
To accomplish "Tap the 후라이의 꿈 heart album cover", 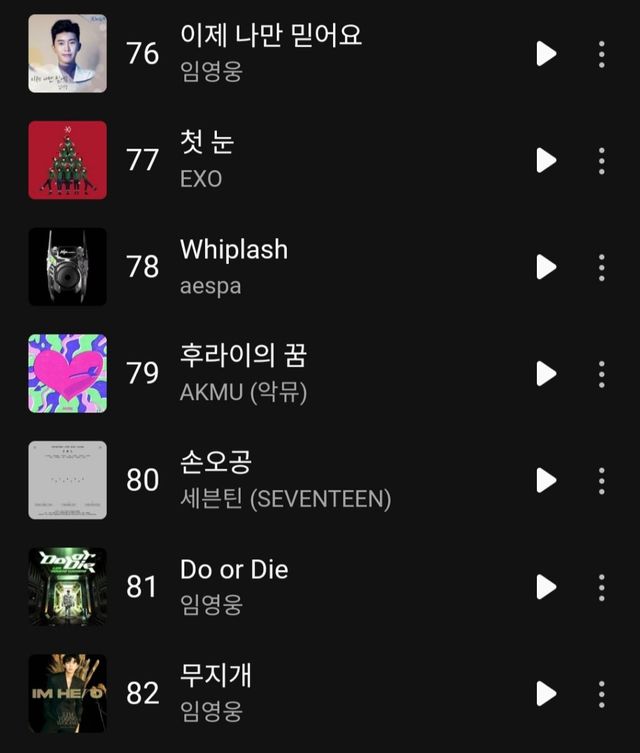I will tap(67, 373).
